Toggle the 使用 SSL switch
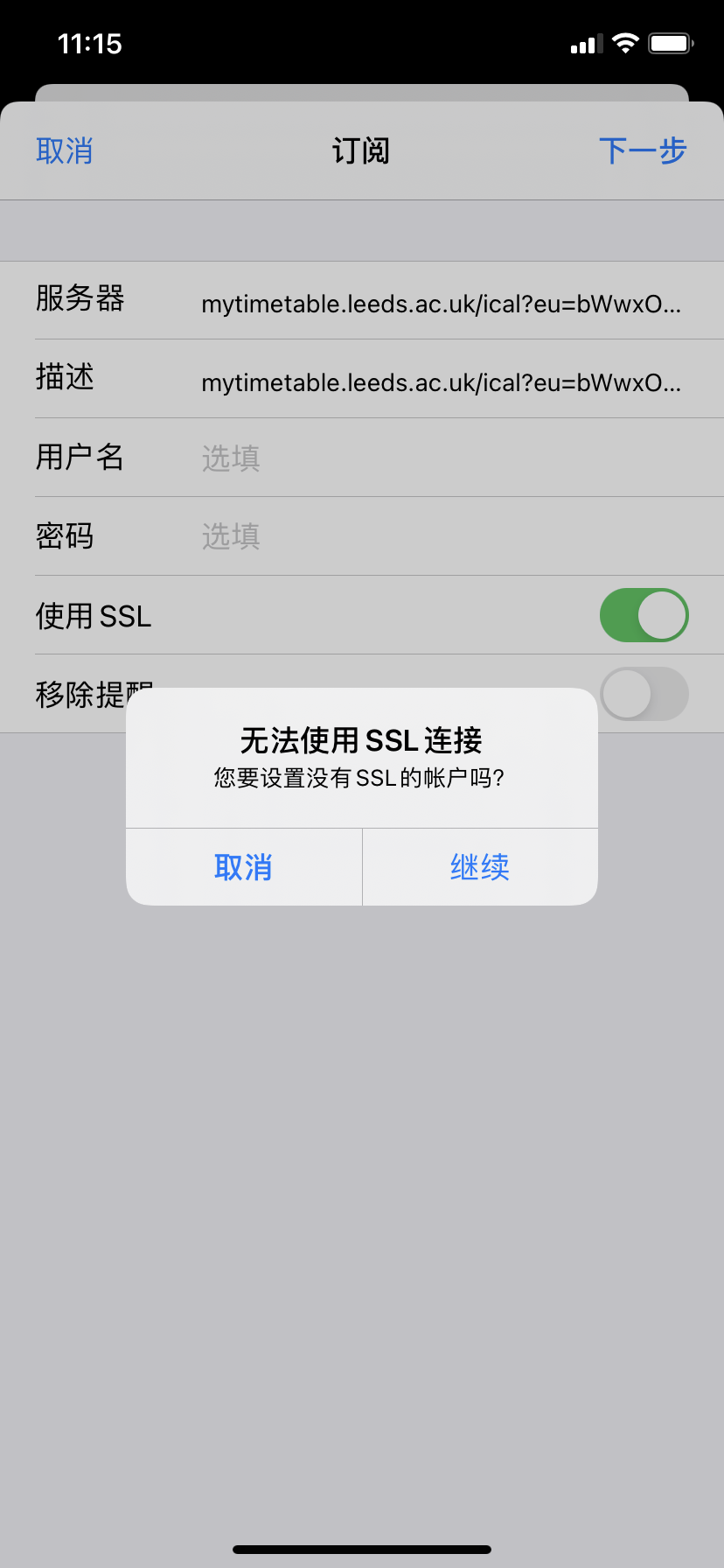Image resolution: width=724 pixels, height=1568 pixels. click(644, 615)
